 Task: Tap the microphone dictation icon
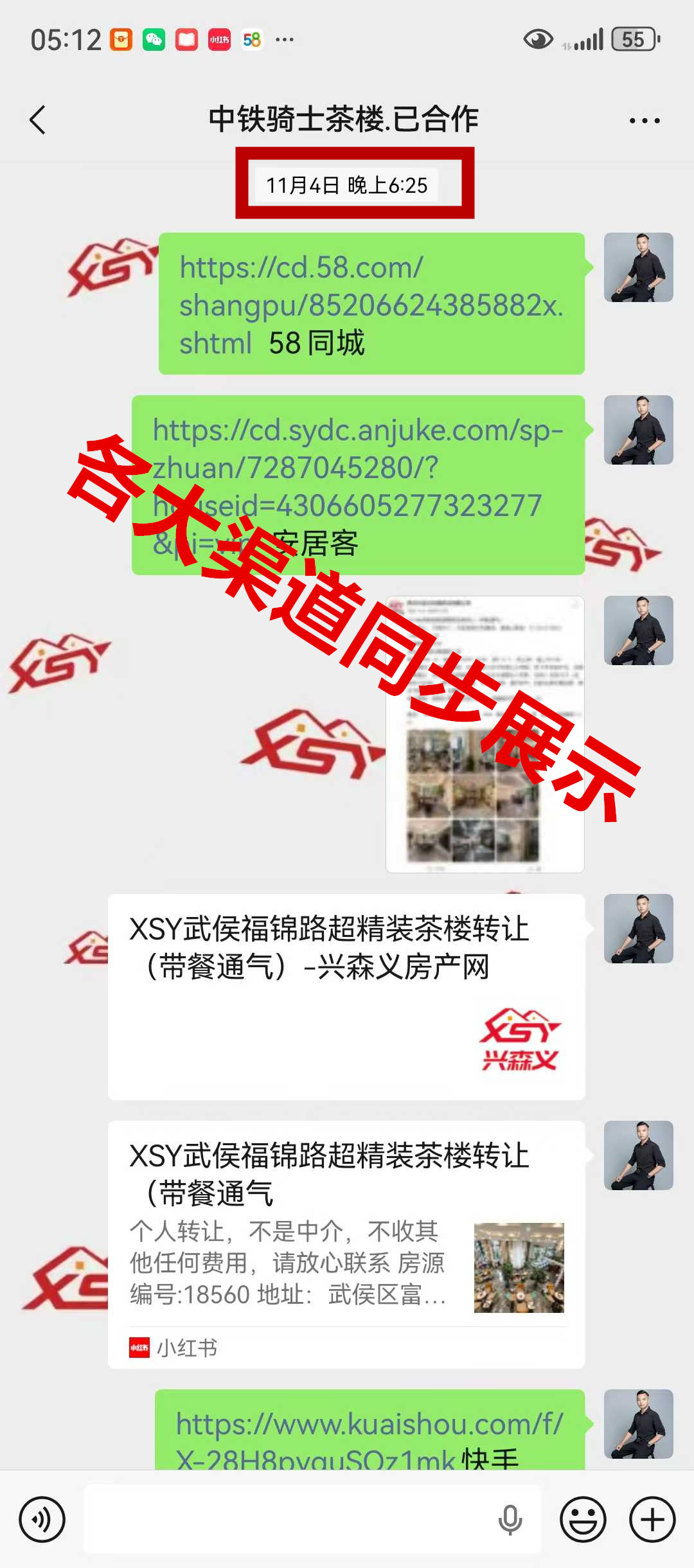click(510, 1520)
